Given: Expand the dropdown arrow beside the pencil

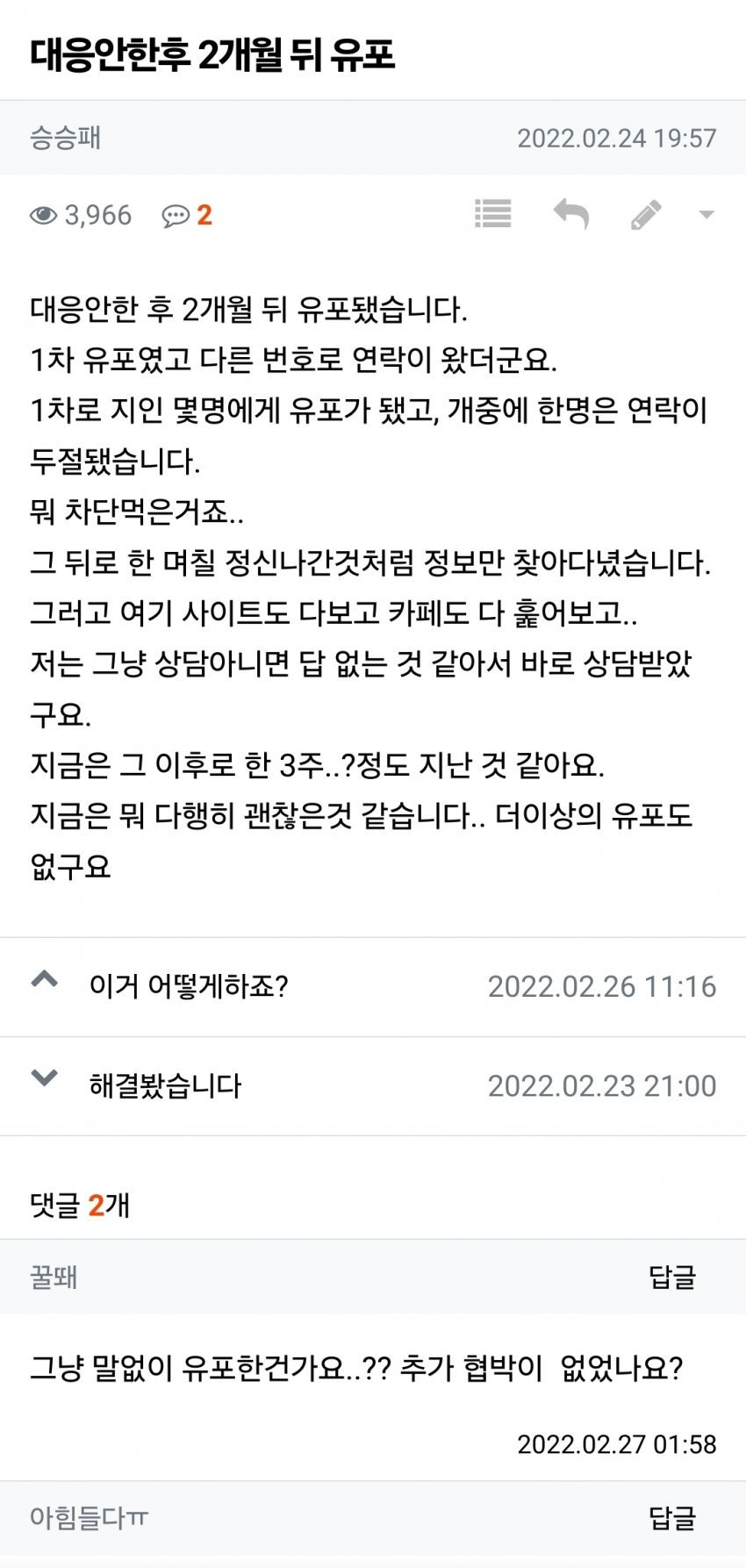Looking at the screenshot, I should [x=706, y=214].
